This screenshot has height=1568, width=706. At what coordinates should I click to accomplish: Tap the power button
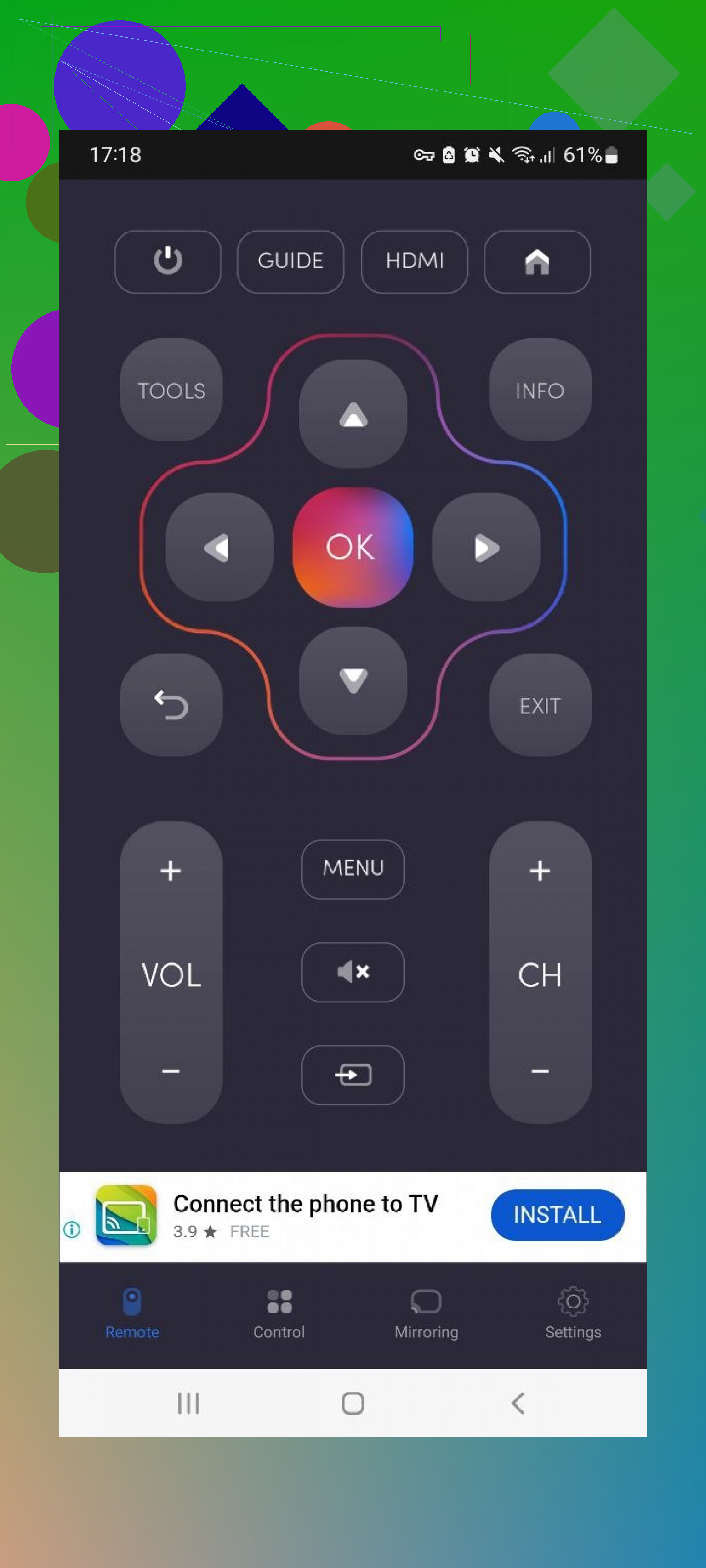[167, 261]
